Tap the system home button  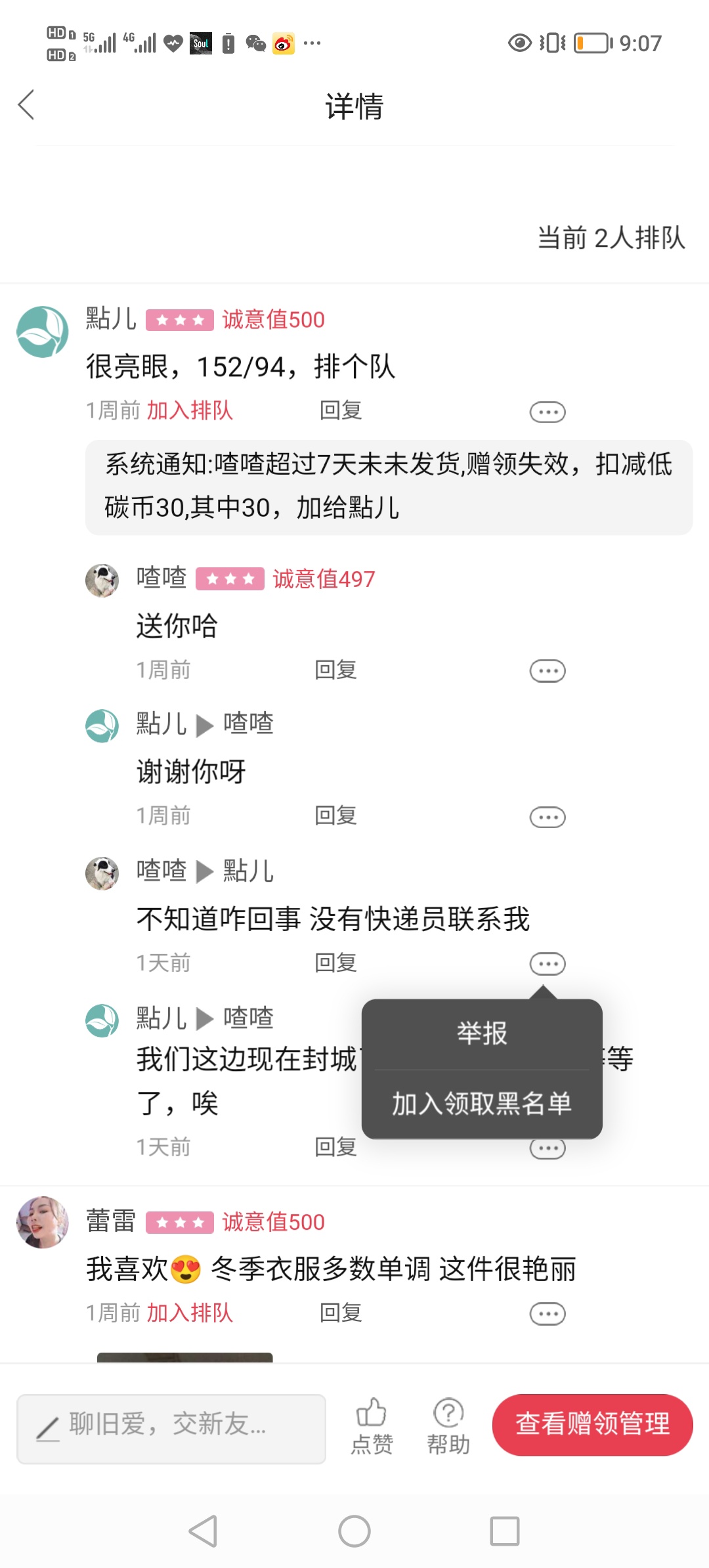(x=354, y=1531)
